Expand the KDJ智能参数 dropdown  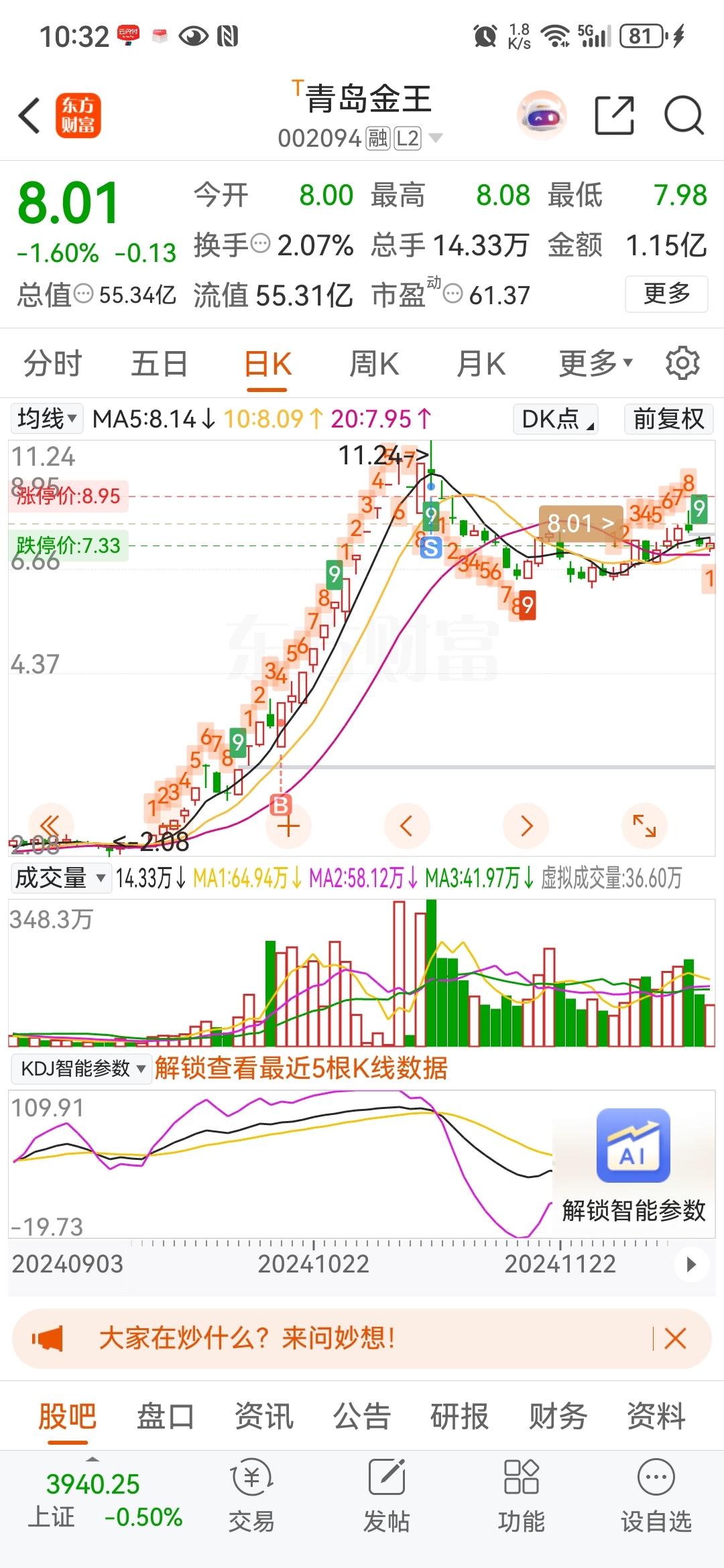coord(82,1068)
